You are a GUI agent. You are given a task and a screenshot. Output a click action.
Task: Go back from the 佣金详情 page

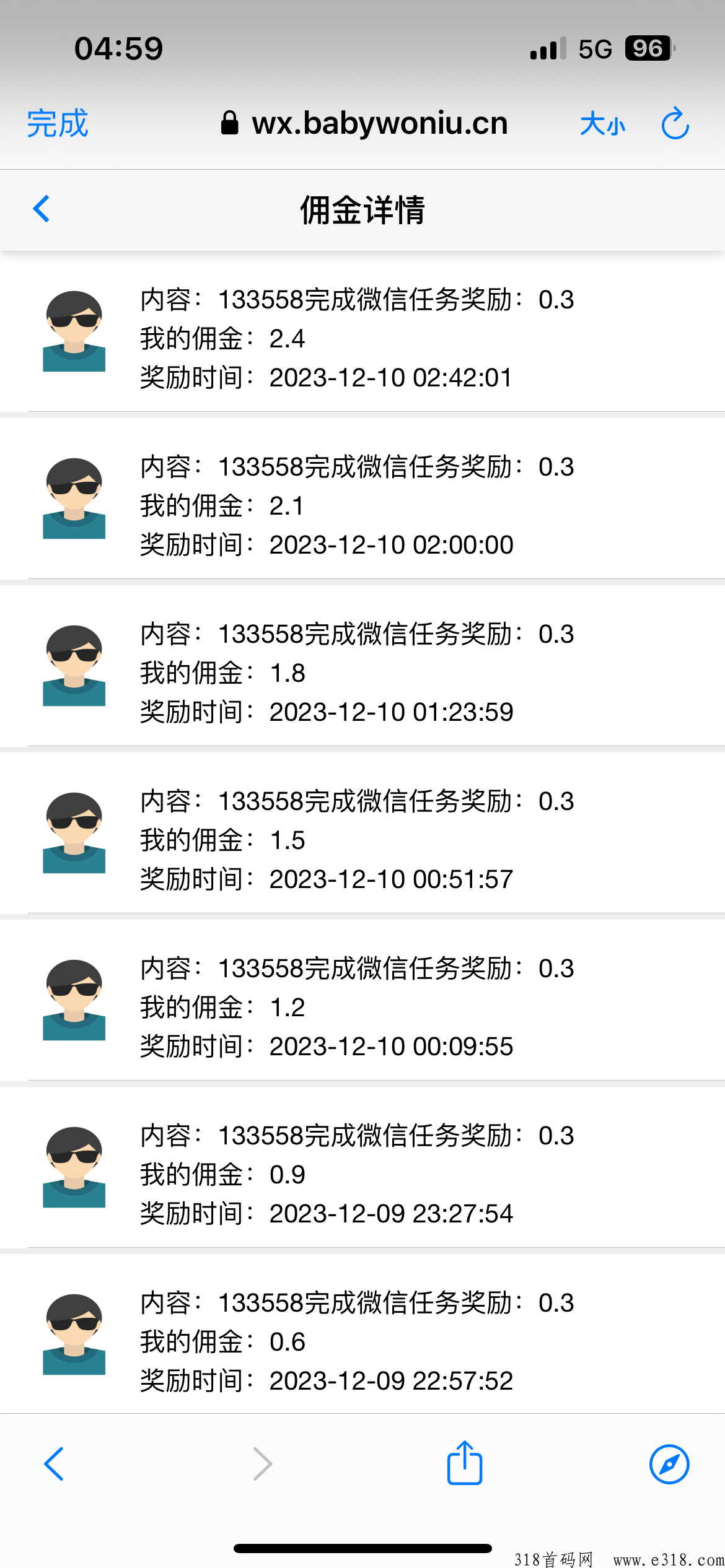pyautogui.click(x=41, y=209)
